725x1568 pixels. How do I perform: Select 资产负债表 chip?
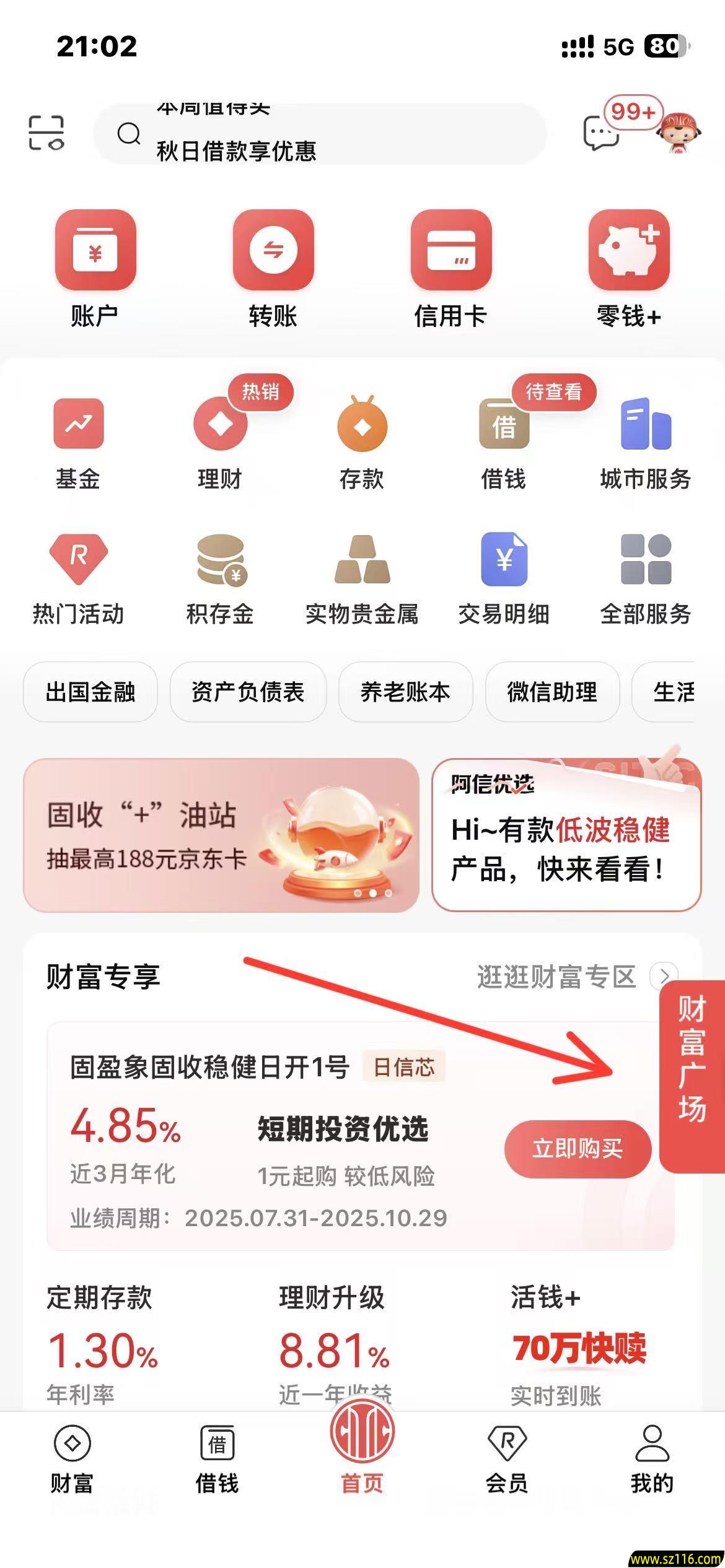(x=248, y=692)
